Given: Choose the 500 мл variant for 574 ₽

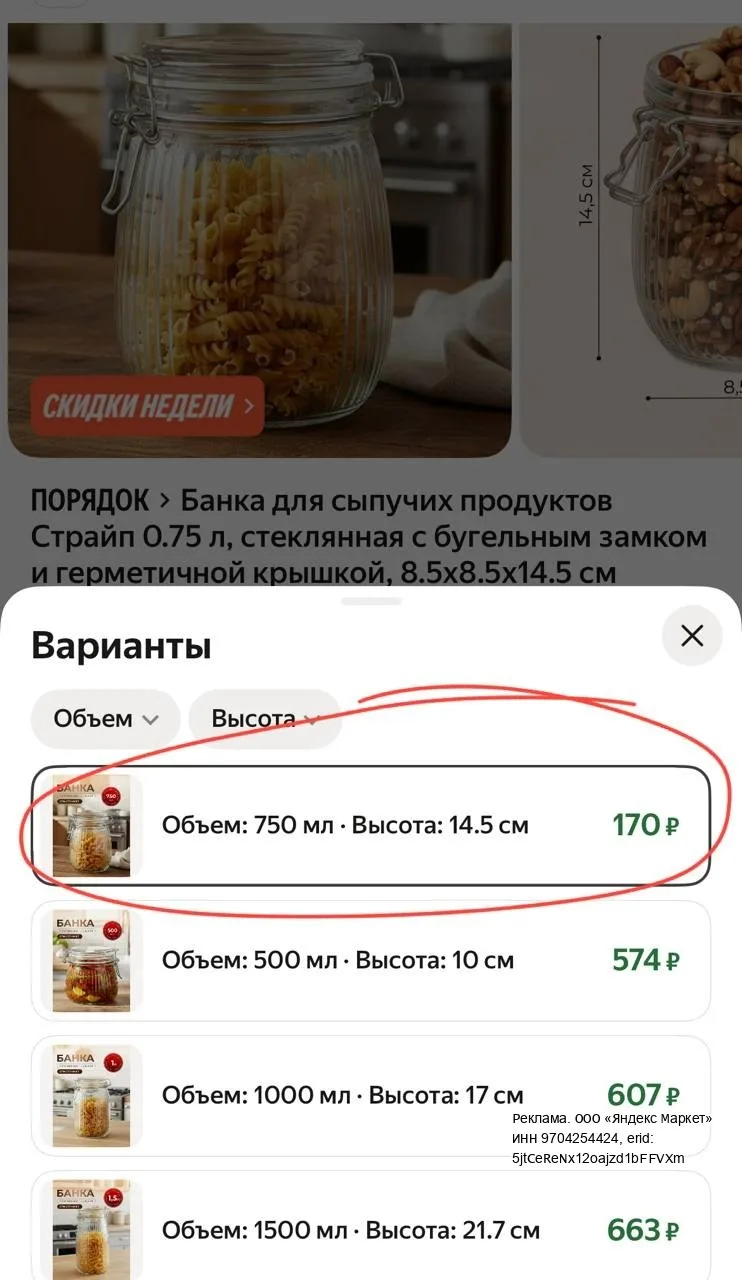Looking at the screenshot, I should pos(371,961).
